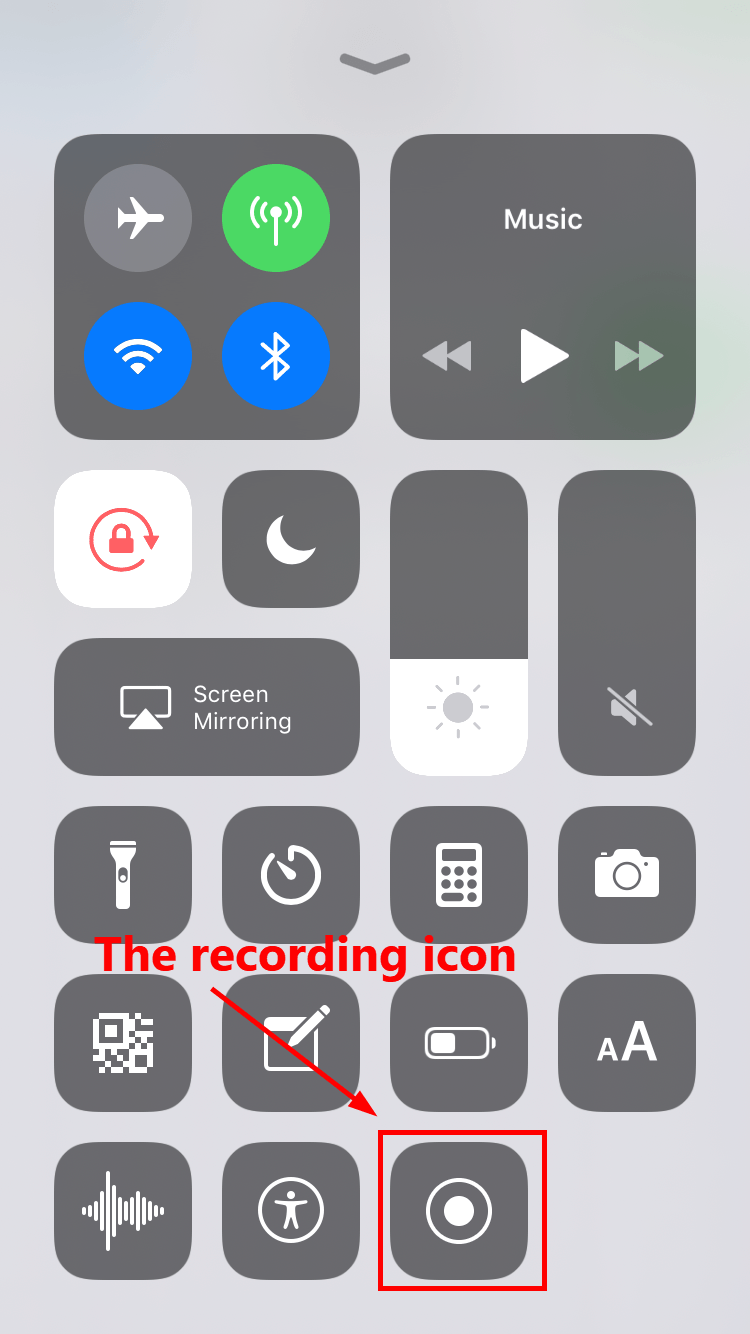Screen dimensions: 750x1334
Task: Skip to the next track
Action: (639, 356)
